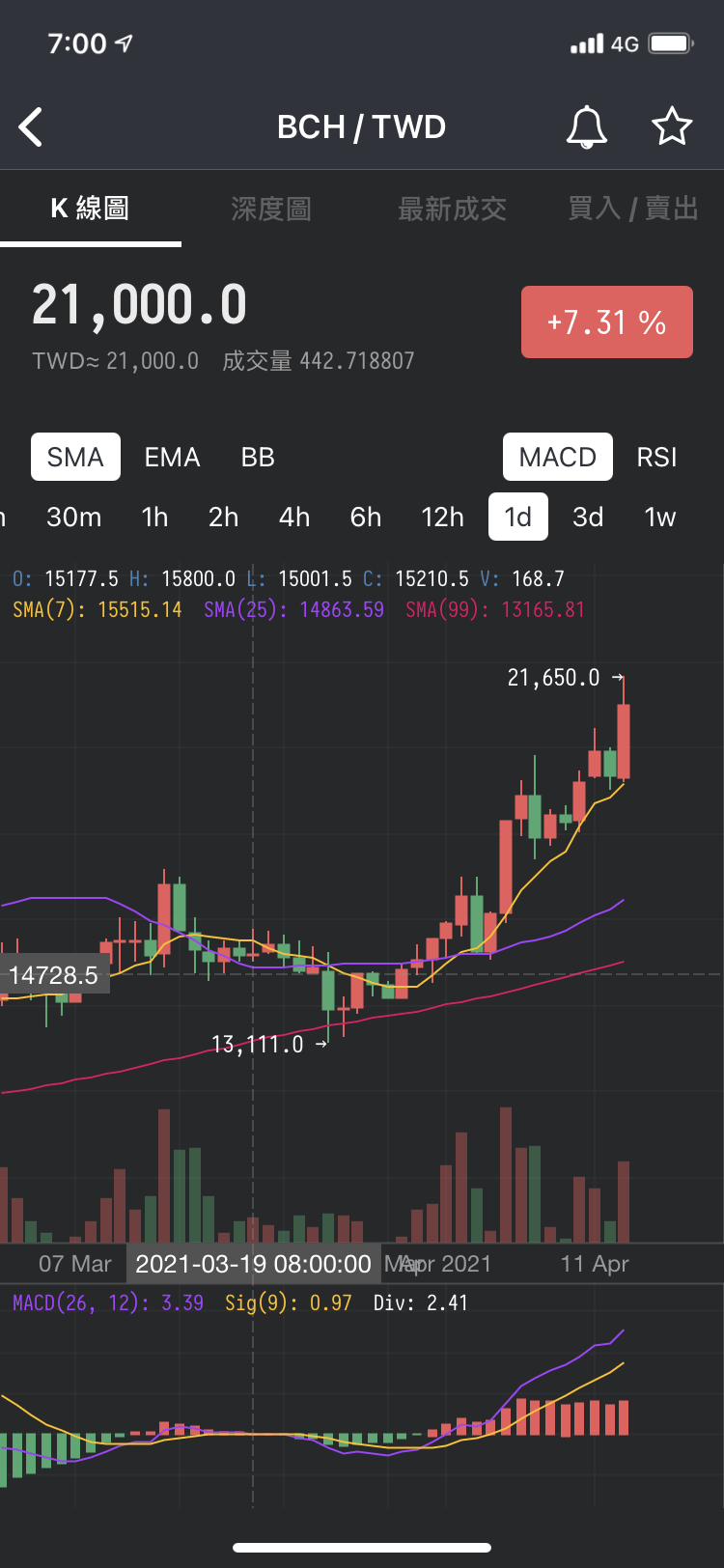The image size is (724, 1568).
Task: Set chart interval to 3d
Action: click(588, 518)
